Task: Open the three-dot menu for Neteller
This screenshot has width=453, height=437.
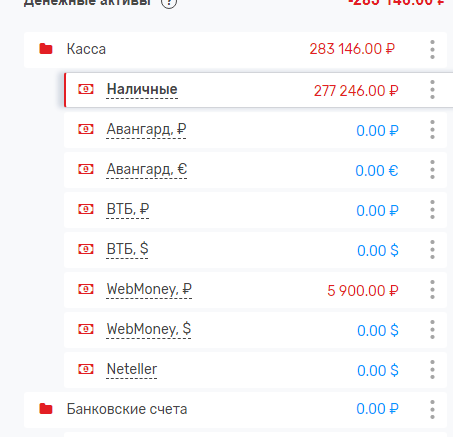Action: 432,370
